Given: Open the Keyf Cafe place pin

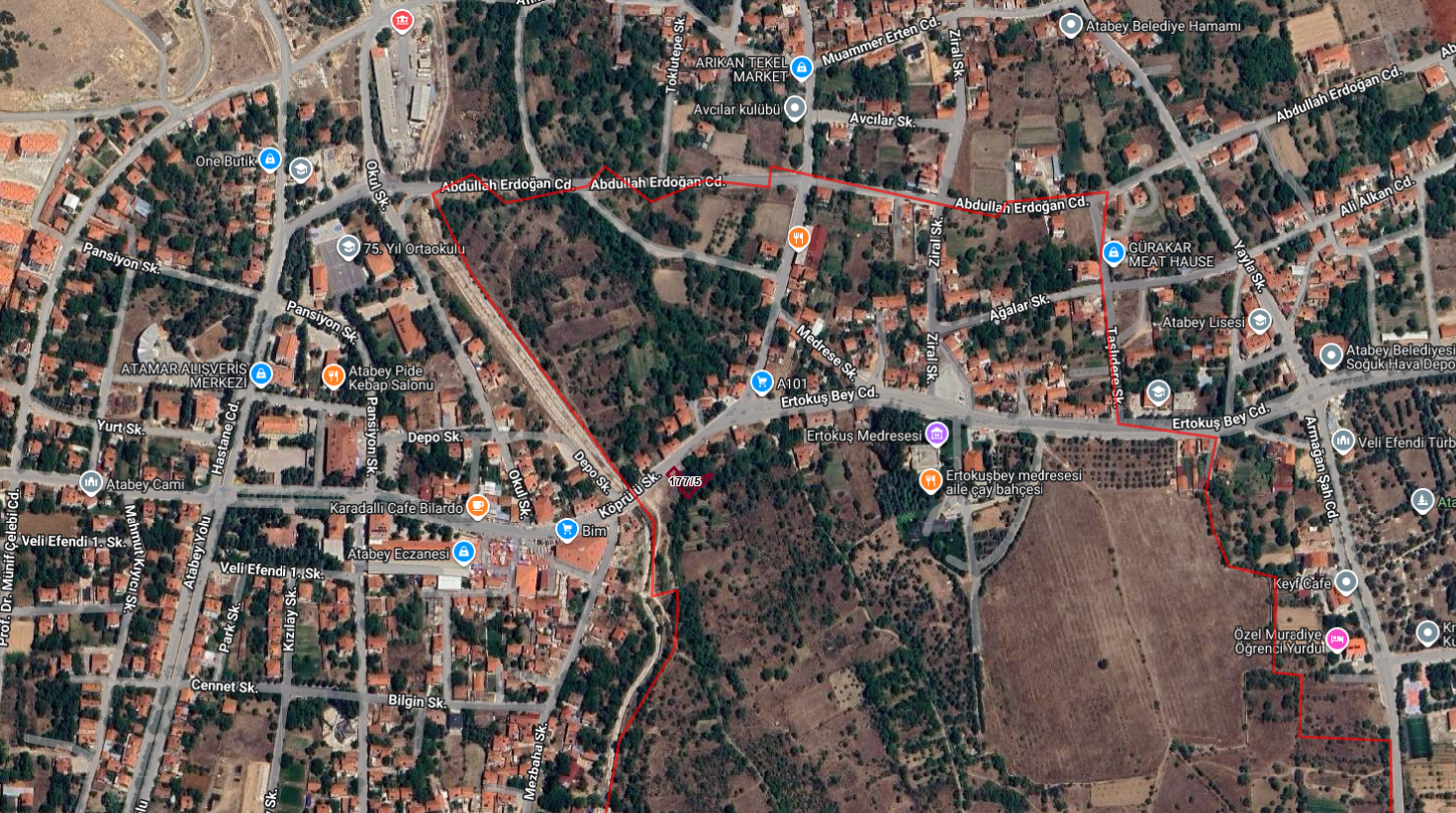Looking at the screenshot, I should (x=1345, y=582).
